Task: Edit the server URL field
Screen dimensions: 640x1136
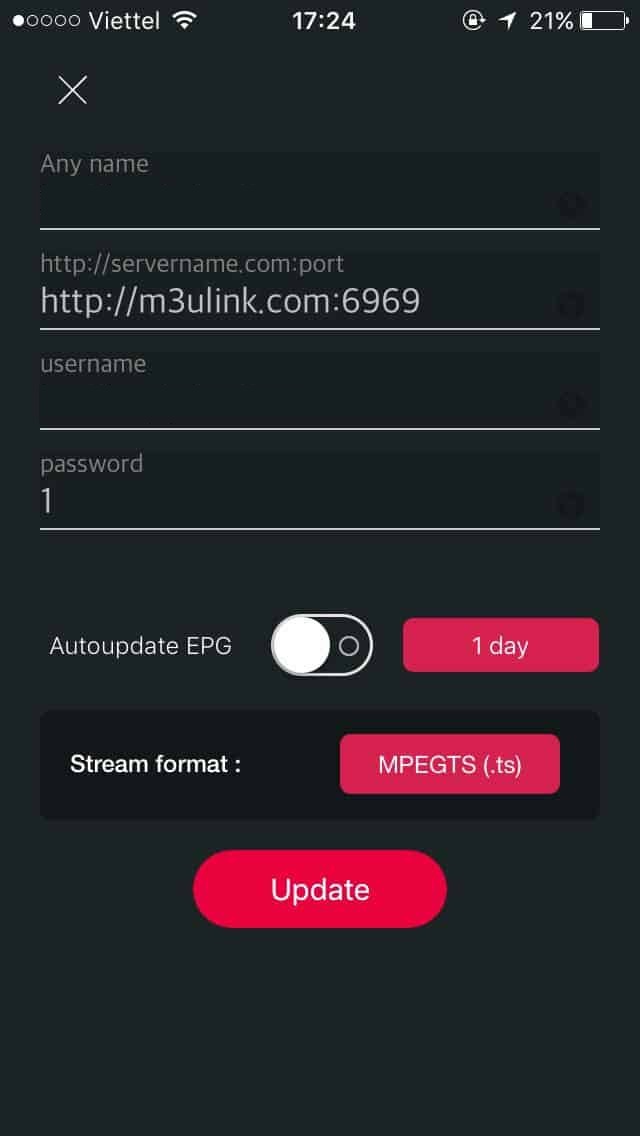Action: click(320, 290)
